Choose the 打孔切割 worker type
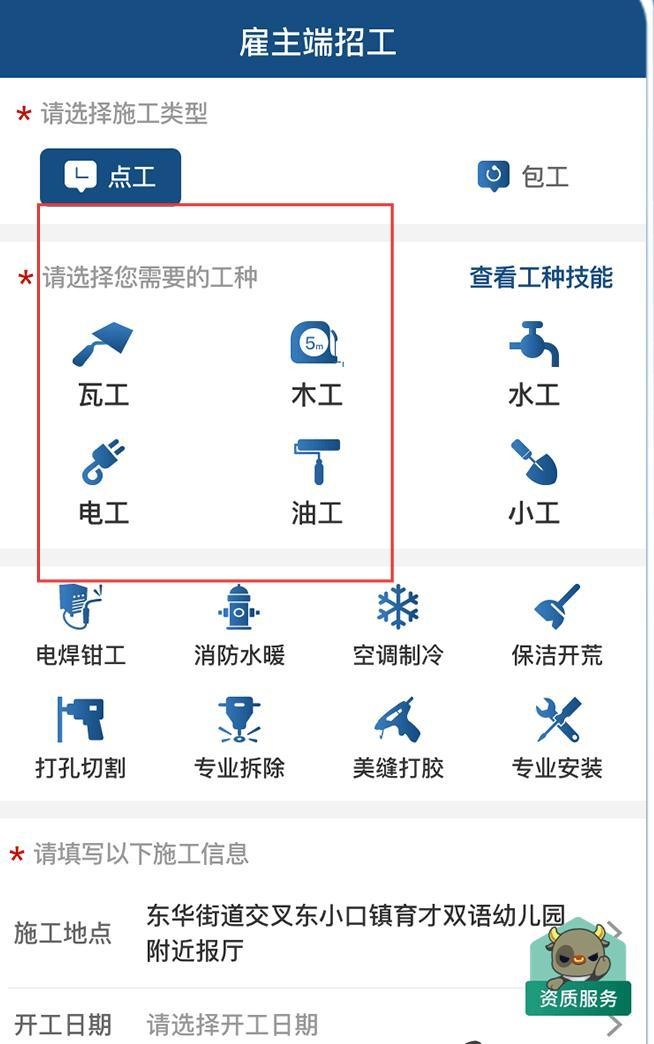 [81, 739]
